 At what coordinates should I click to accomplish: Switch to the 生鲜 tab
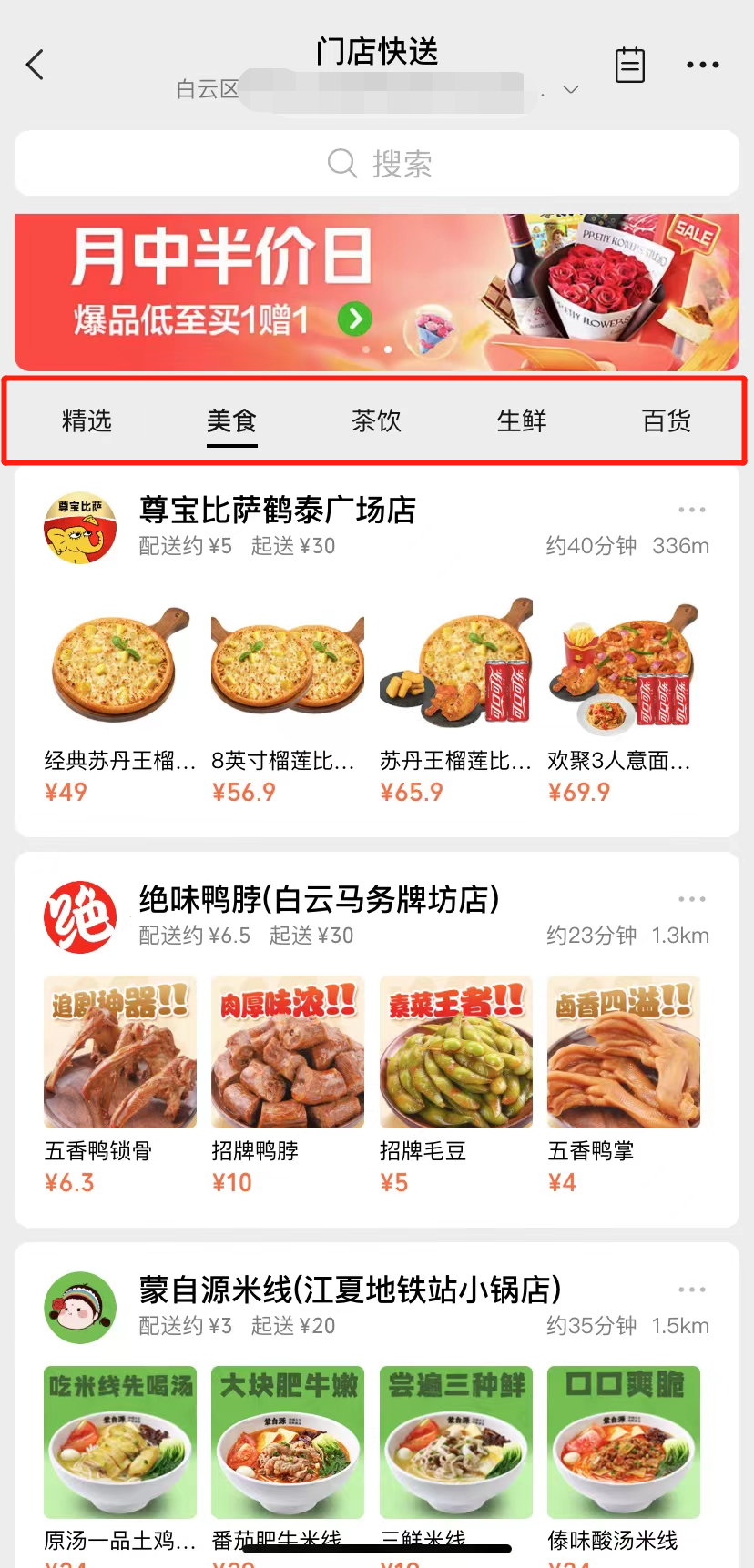pyautogui.click(x=522, y=420)
